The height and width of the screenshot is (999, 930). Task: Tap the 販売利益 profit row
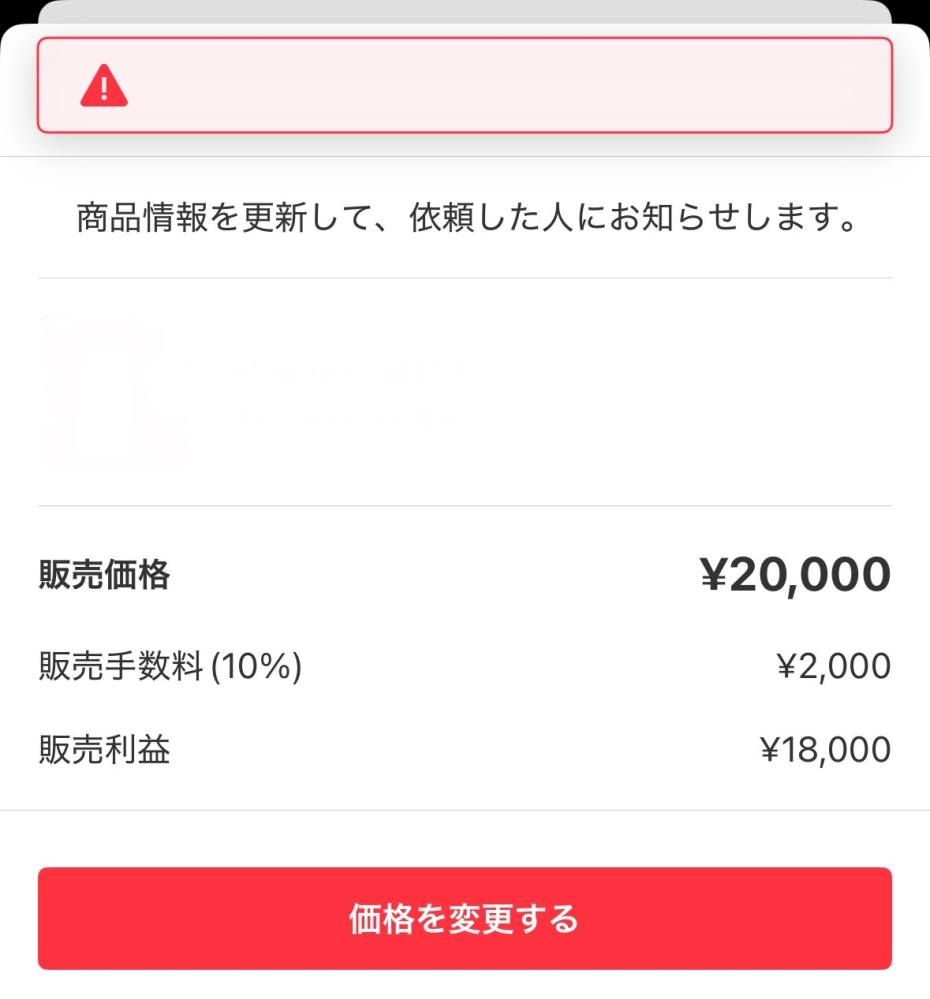(x=465, y=749)
